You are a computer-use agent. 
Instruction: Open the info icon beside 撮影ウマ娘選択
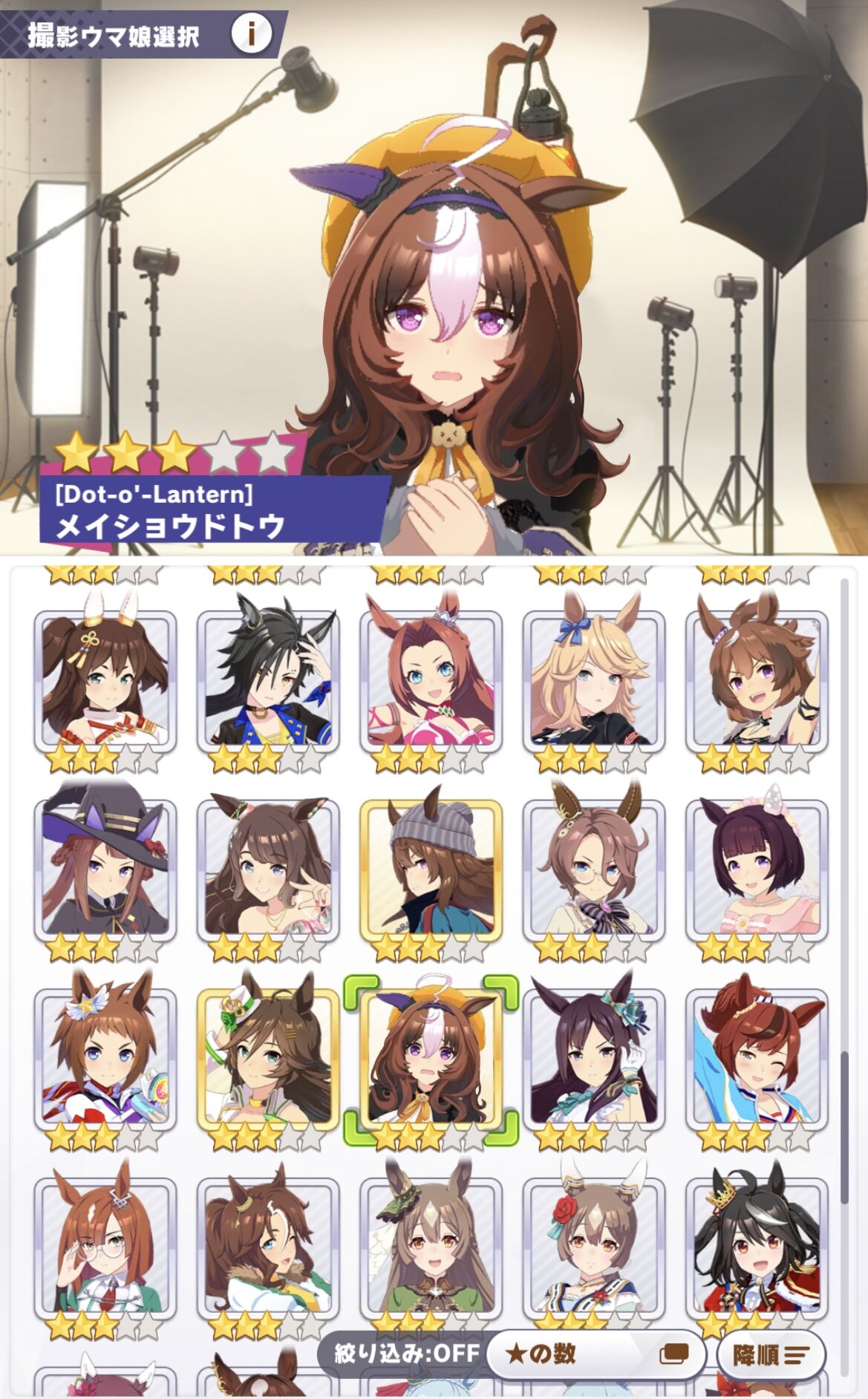pyautogui.click(x=251, y=33)
